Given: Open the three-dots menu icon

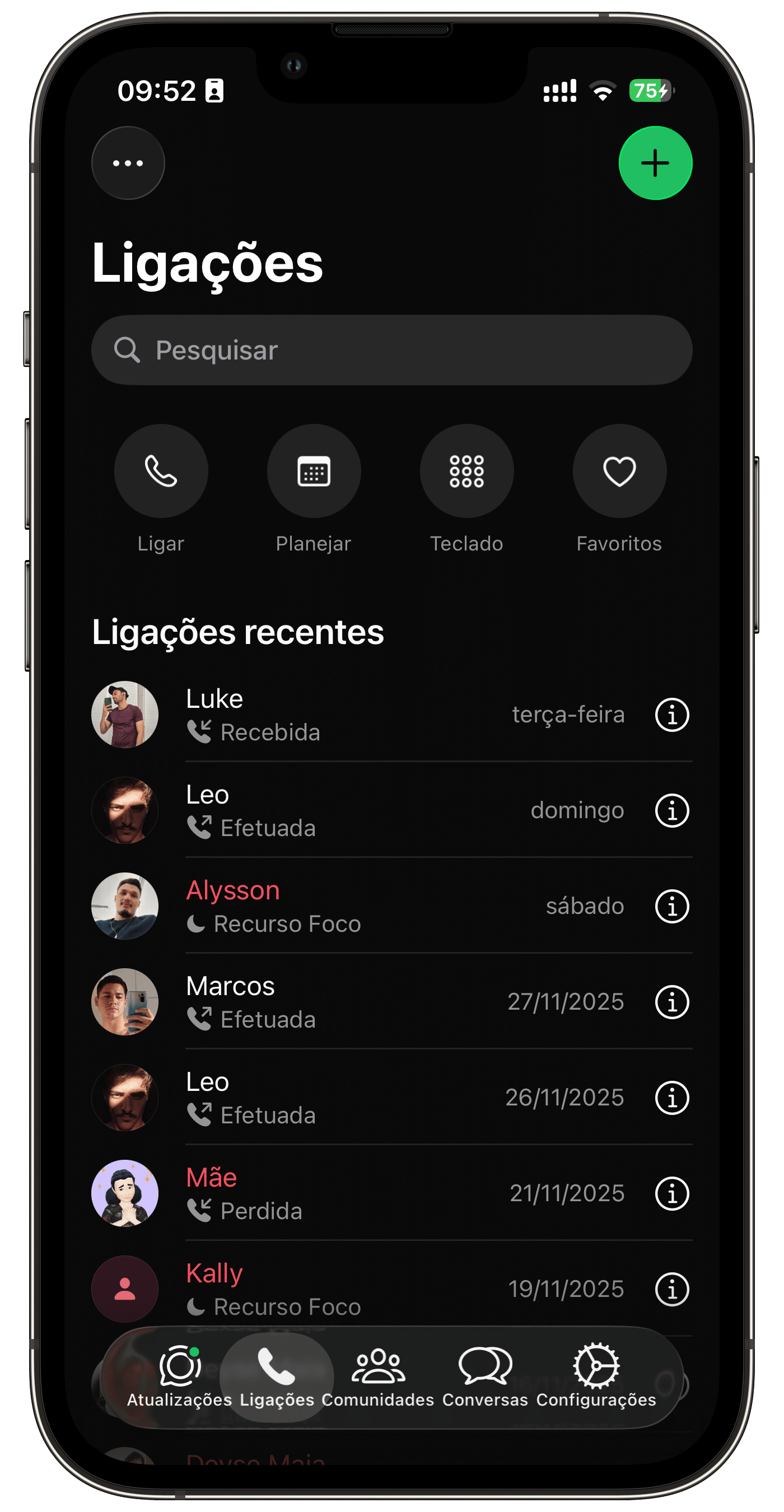Looking at the screenshot, I should [127, 163].
